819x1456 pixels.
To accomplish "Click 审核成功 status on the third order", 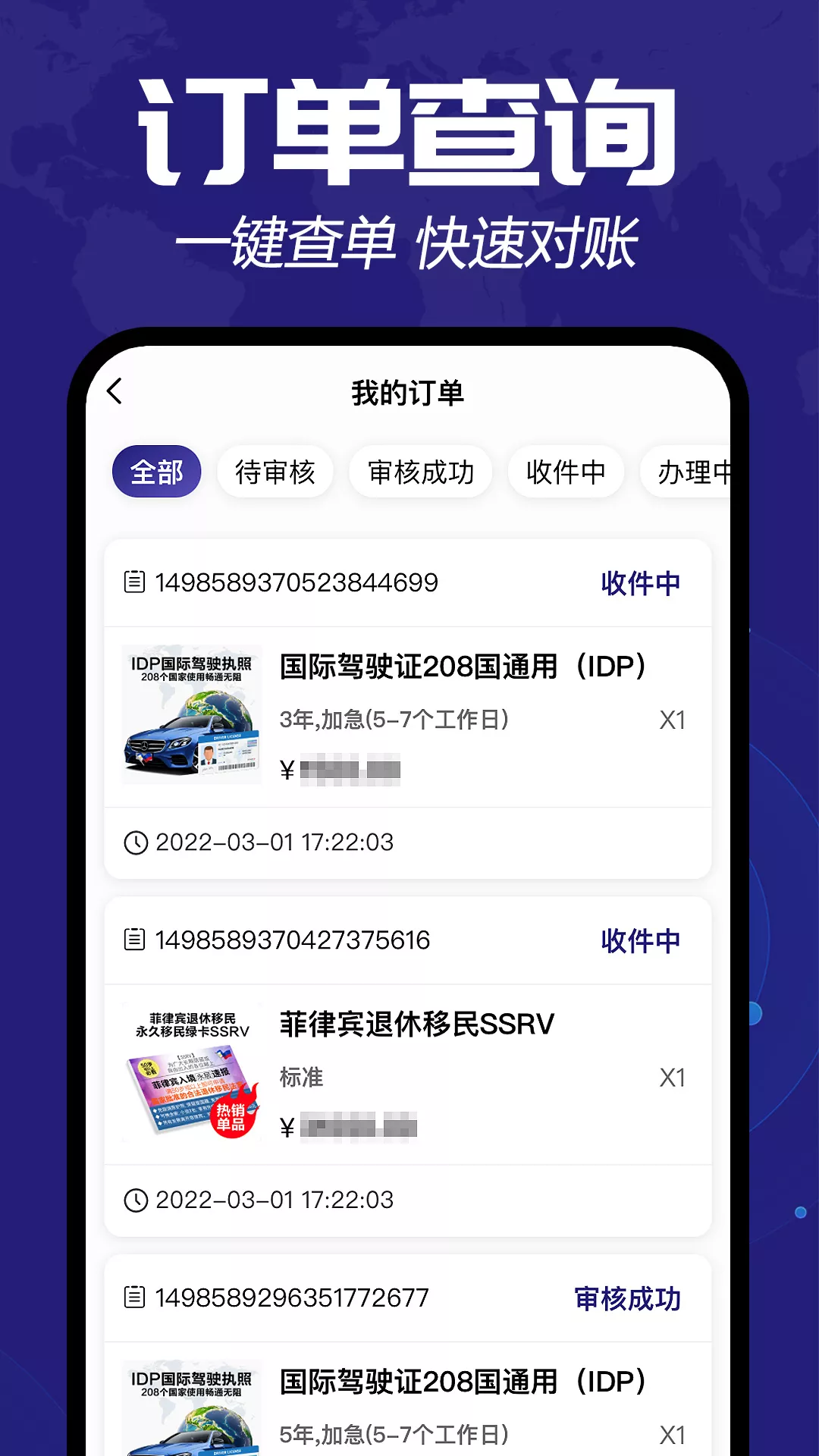I will tap(628, 1297).
